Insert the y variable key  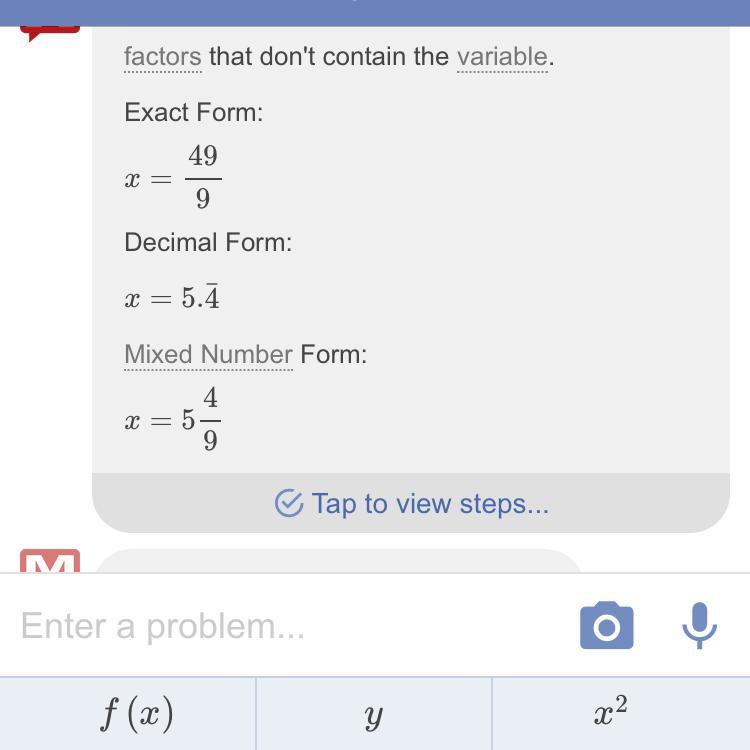click(374, 714)
